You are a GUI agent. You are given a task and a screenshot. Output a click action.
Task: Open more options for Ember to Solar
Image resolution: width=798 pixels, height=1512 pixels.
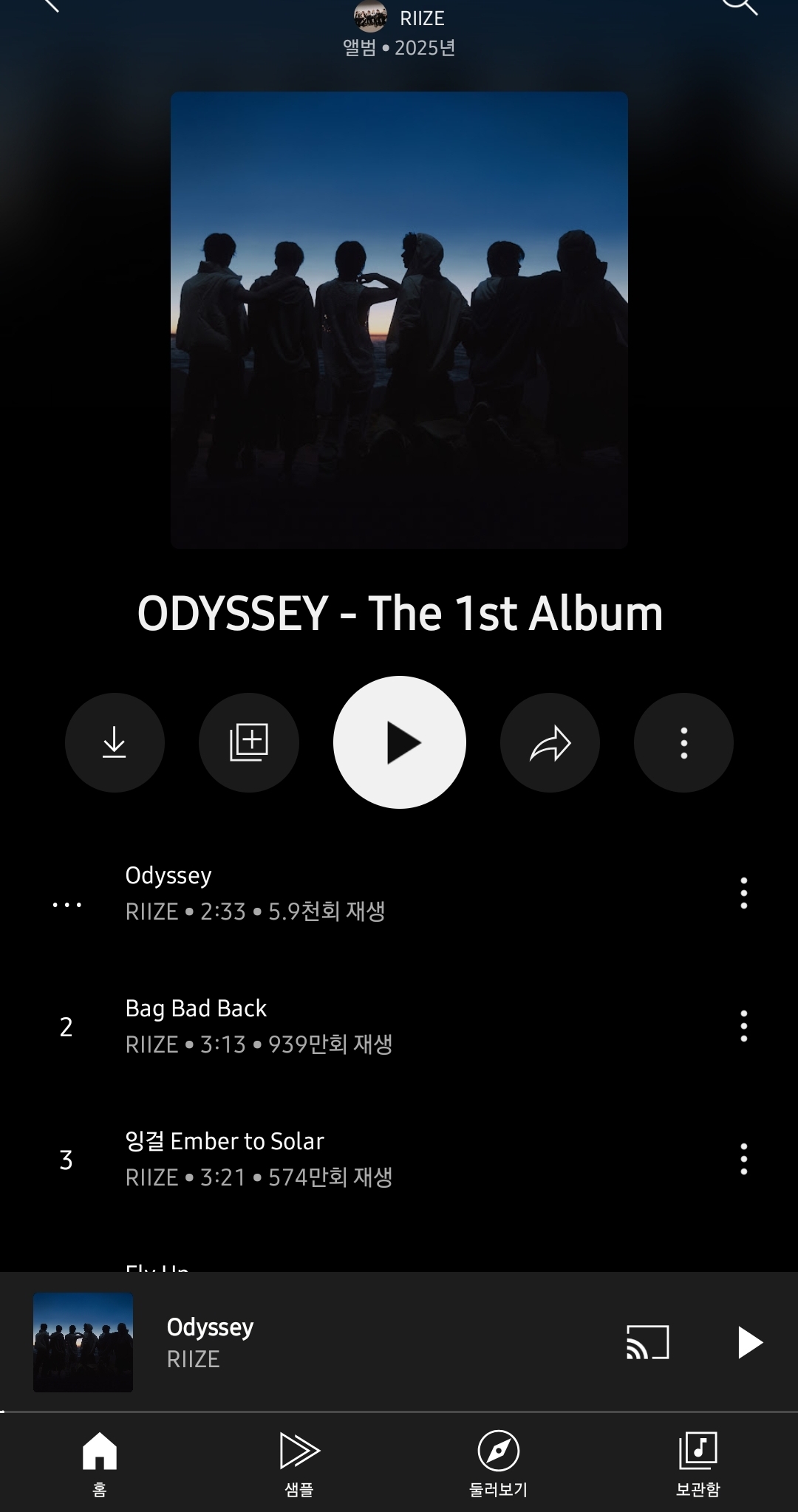(x=743, y=1159)
